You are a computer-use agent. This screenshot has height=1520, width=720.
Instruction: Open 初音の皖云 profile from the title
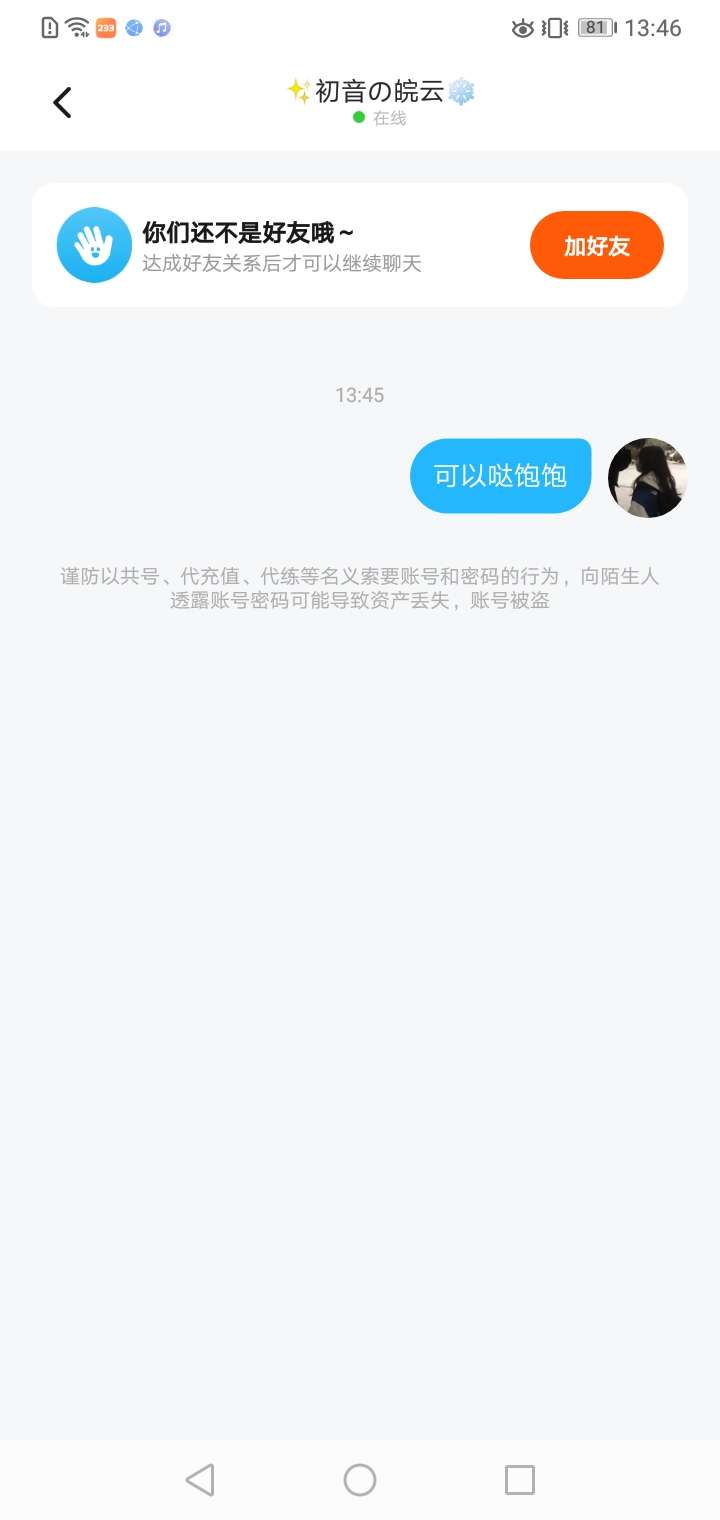(380, 92)
